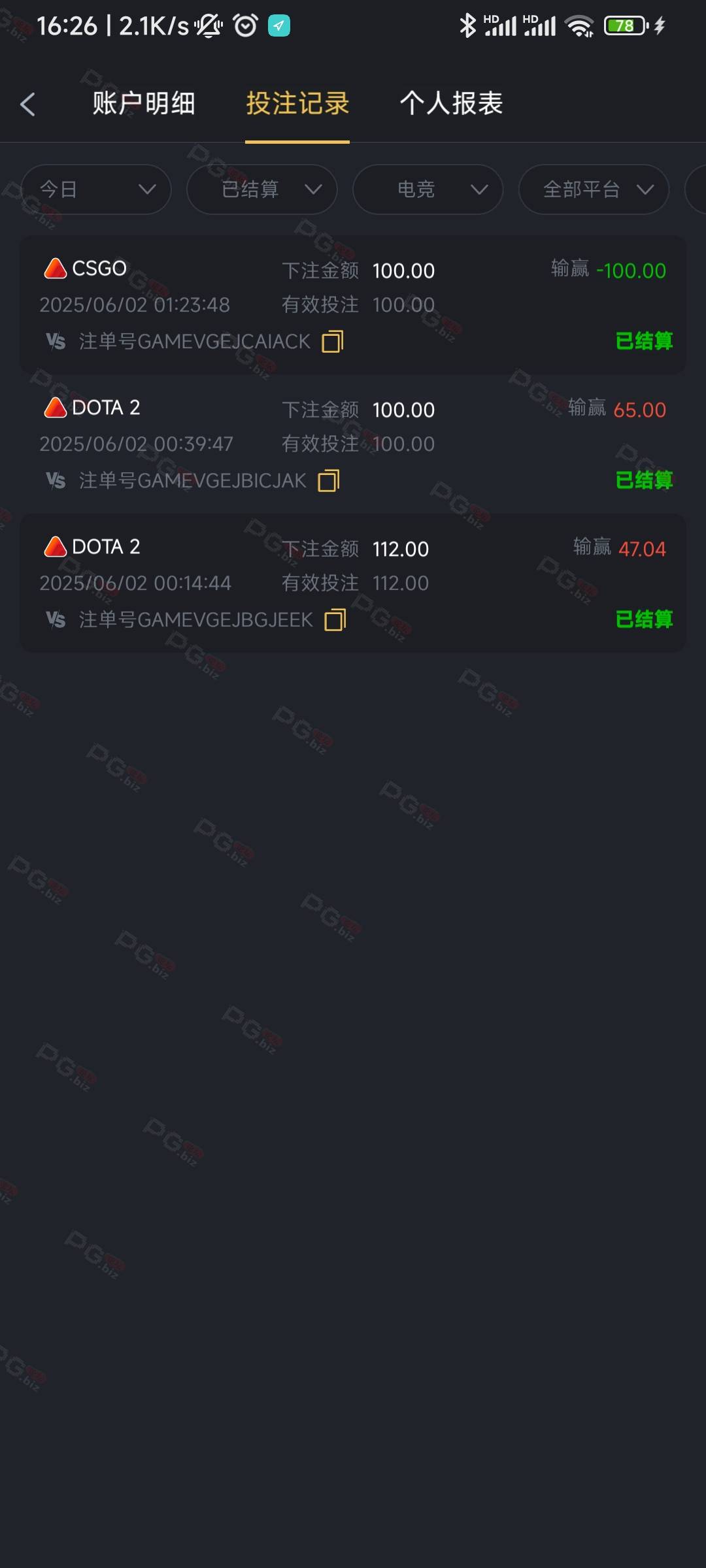706x1568 pixels.
Task: Open the 已结算 status dropdown
Action: (x=262, y=189)
